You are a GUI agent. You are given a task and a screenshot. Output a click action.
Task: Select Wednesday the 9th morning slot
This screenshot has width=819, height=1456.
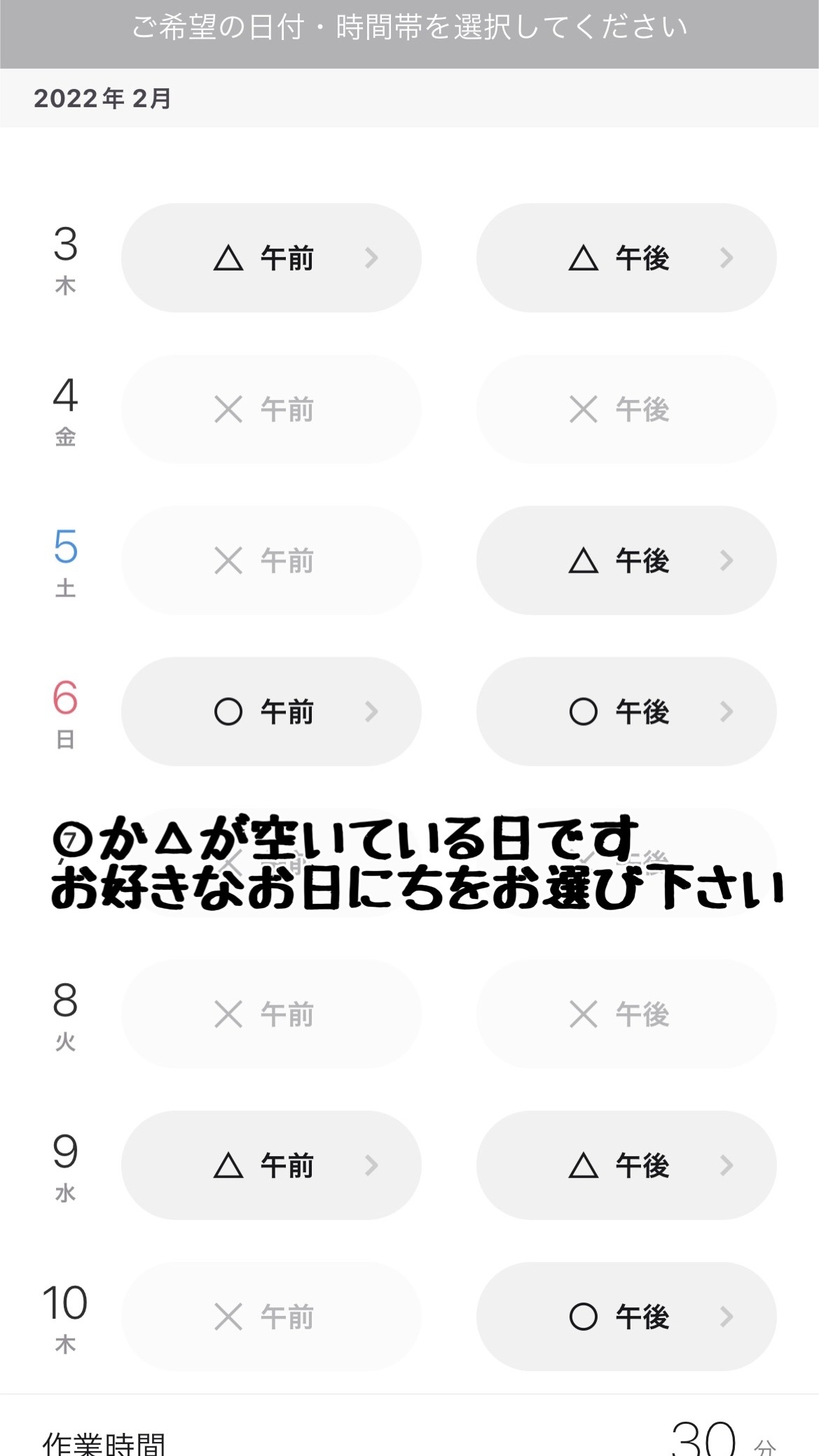tap(271, 1166)
